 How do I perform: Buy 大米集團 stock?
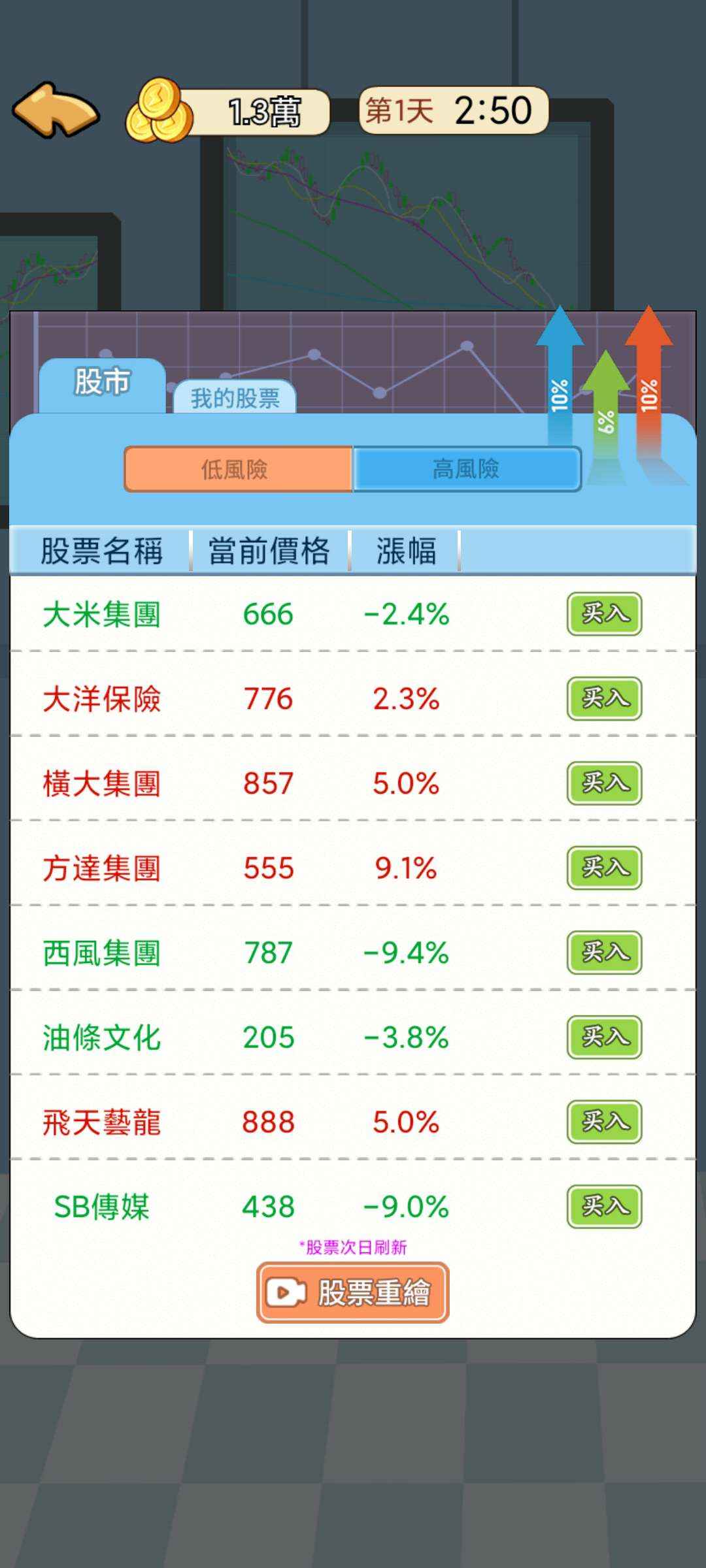[604, 614]
